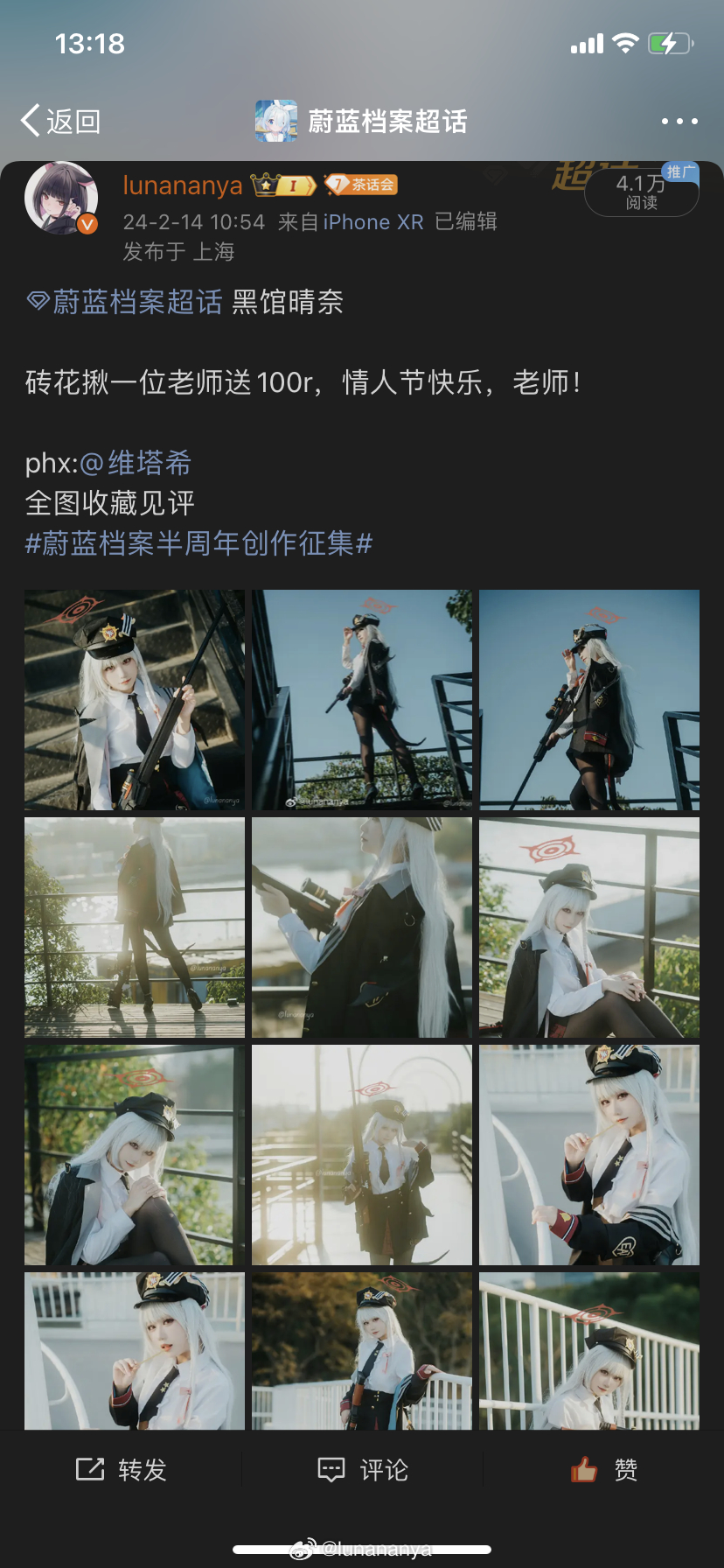Screen dimensions: 724x1568
Task: Open the lunananya username link
Action: pyautogui.click(x=182, y=185)
